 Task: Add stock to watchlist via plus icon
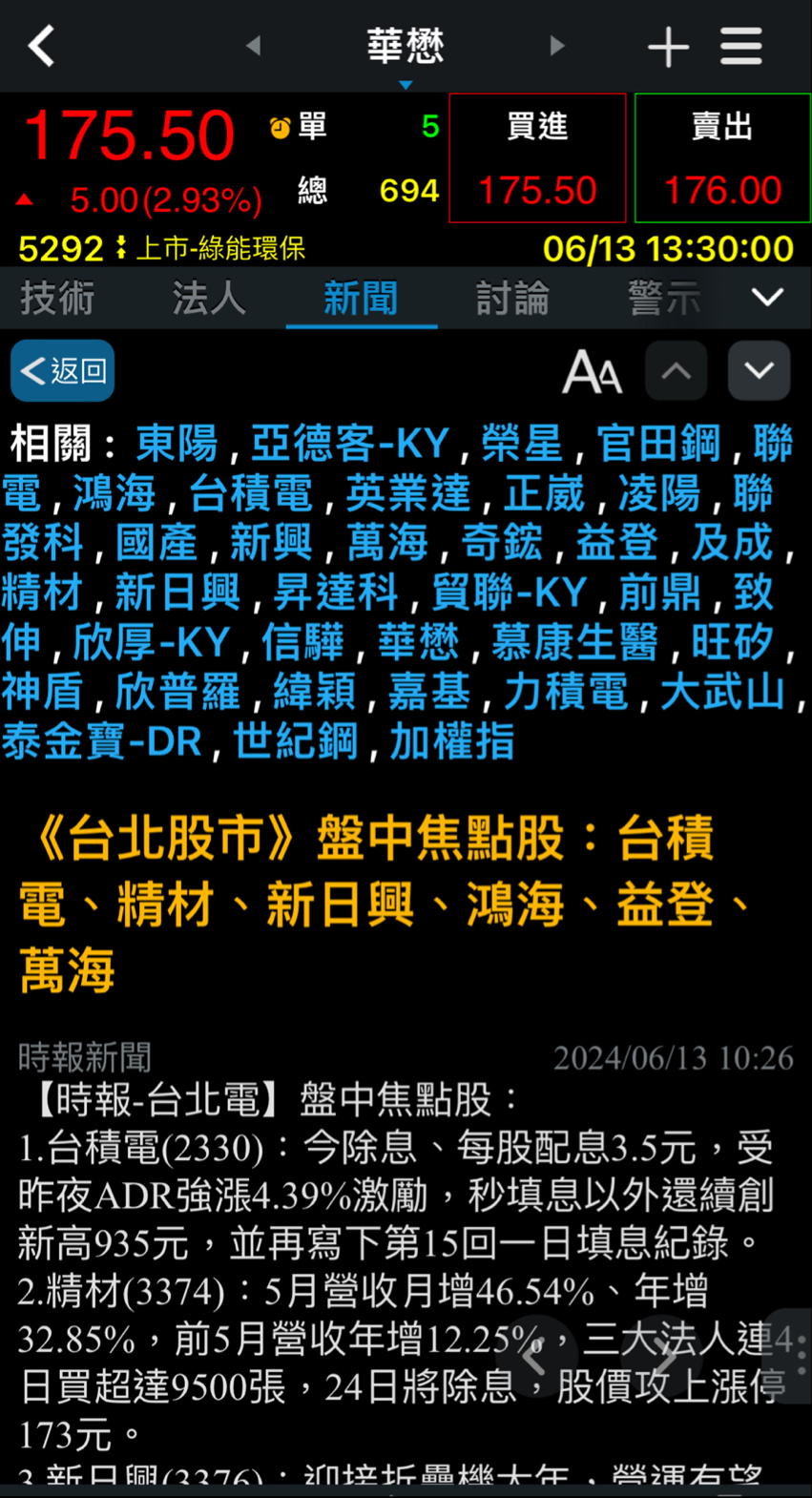point(668,45)
